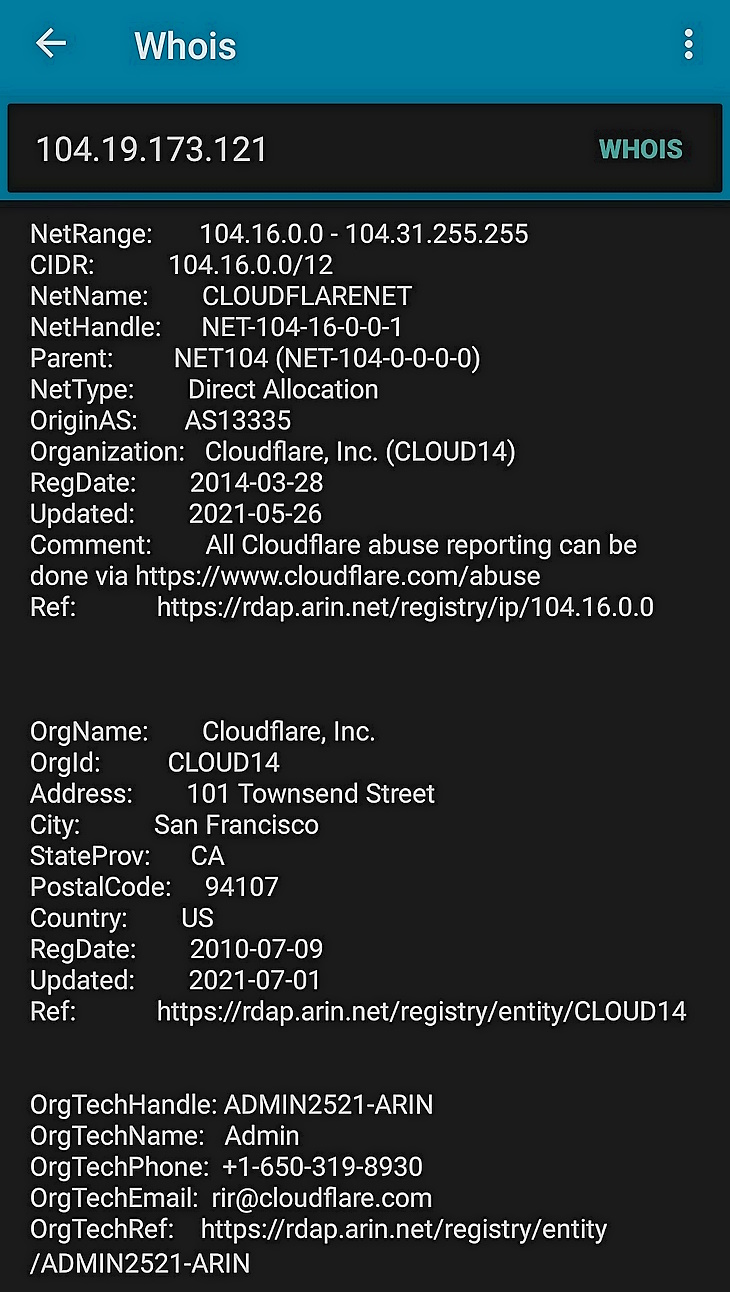Go back using the arrow icon

(50, 43)
